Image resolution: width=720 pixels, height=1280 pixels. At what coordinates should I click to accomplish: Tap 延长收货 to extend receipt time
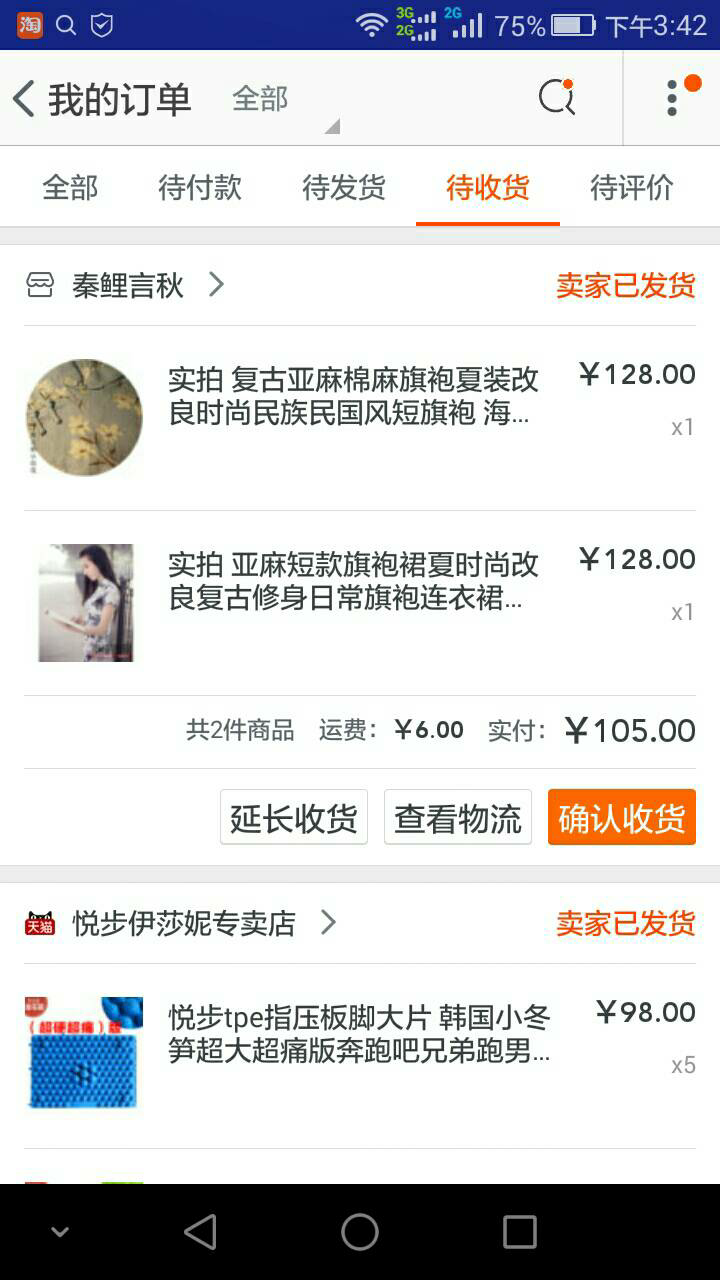pos(294,817)
